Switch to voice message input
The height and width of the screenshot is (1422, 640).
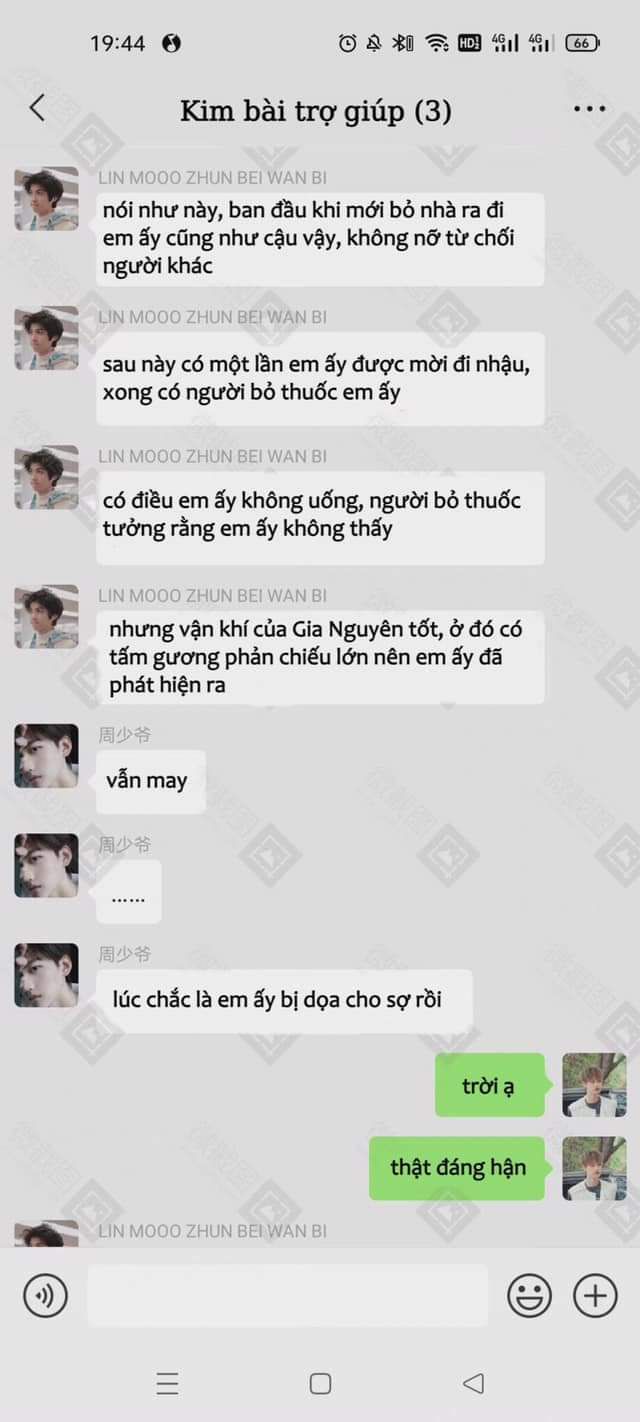pyautogui.click(x=45, y=1297)
